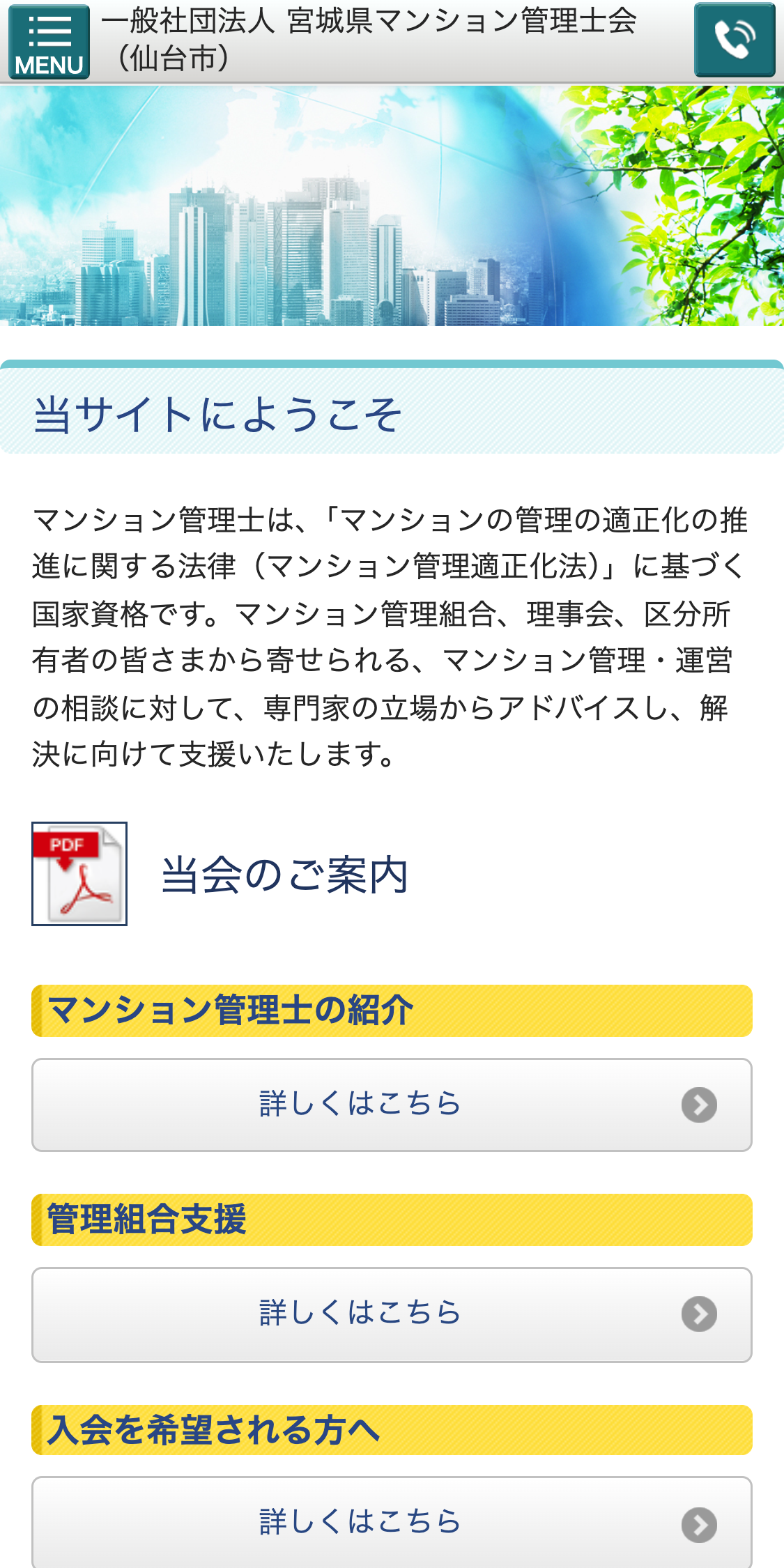Open the 当会のご案内 PDF link
The height and width of the screenshot is (1568, 784).
pyautogui.click(x=284, y=875)
